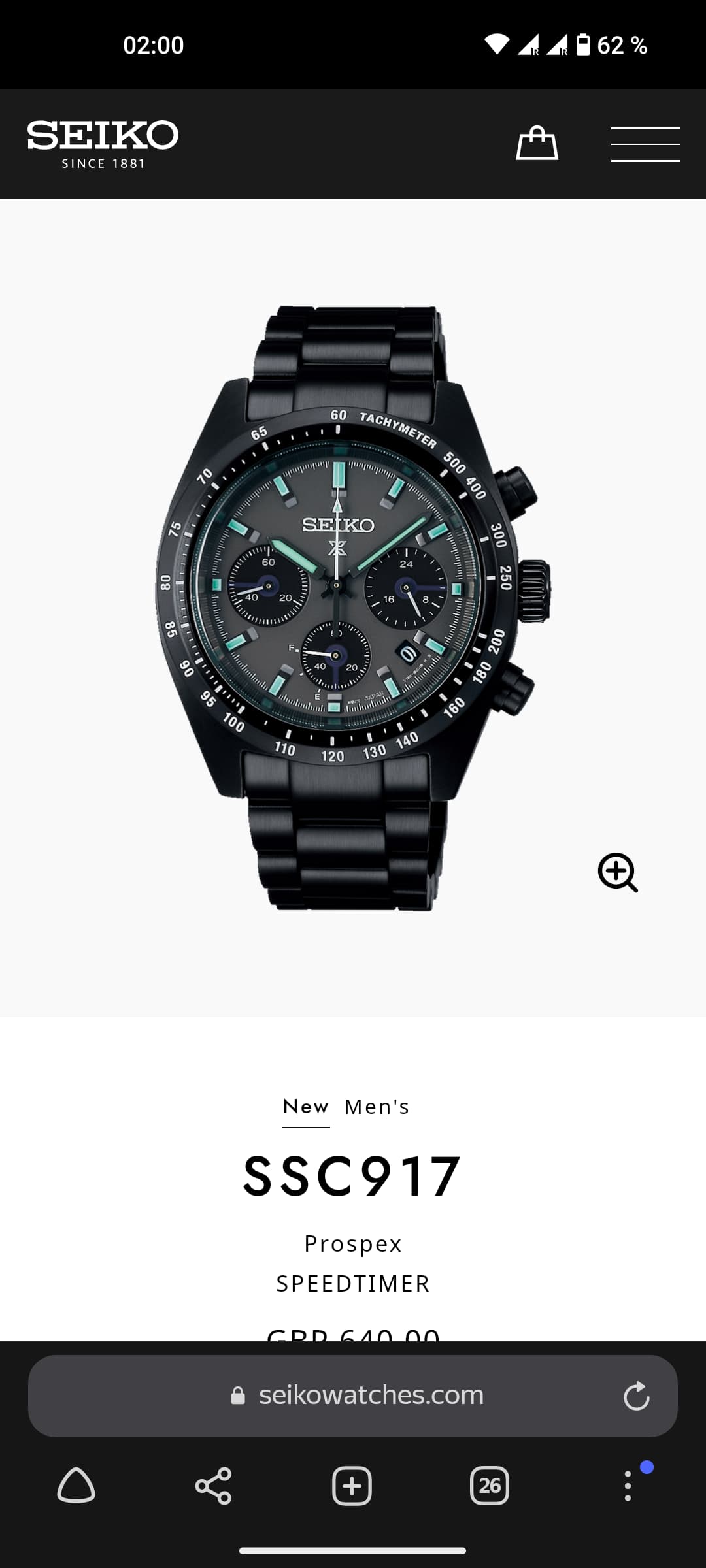This screenshot has height=1568, width=706.
Task: Go to Seiko homepage via logo
Action: pyautogui.click(x=103, y=144)
